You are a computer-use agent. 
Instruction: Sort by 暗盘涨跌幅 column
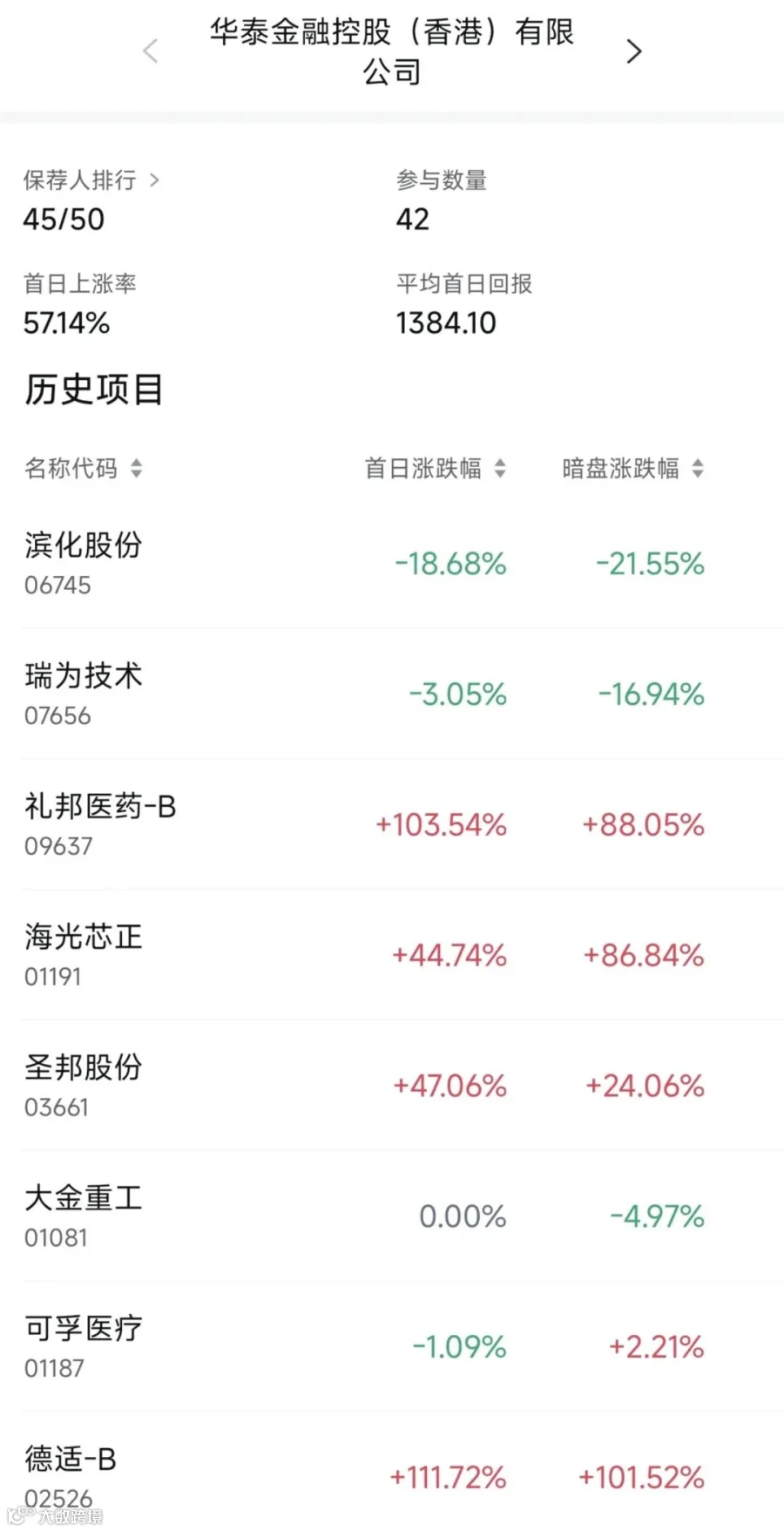tap(632, 469)
